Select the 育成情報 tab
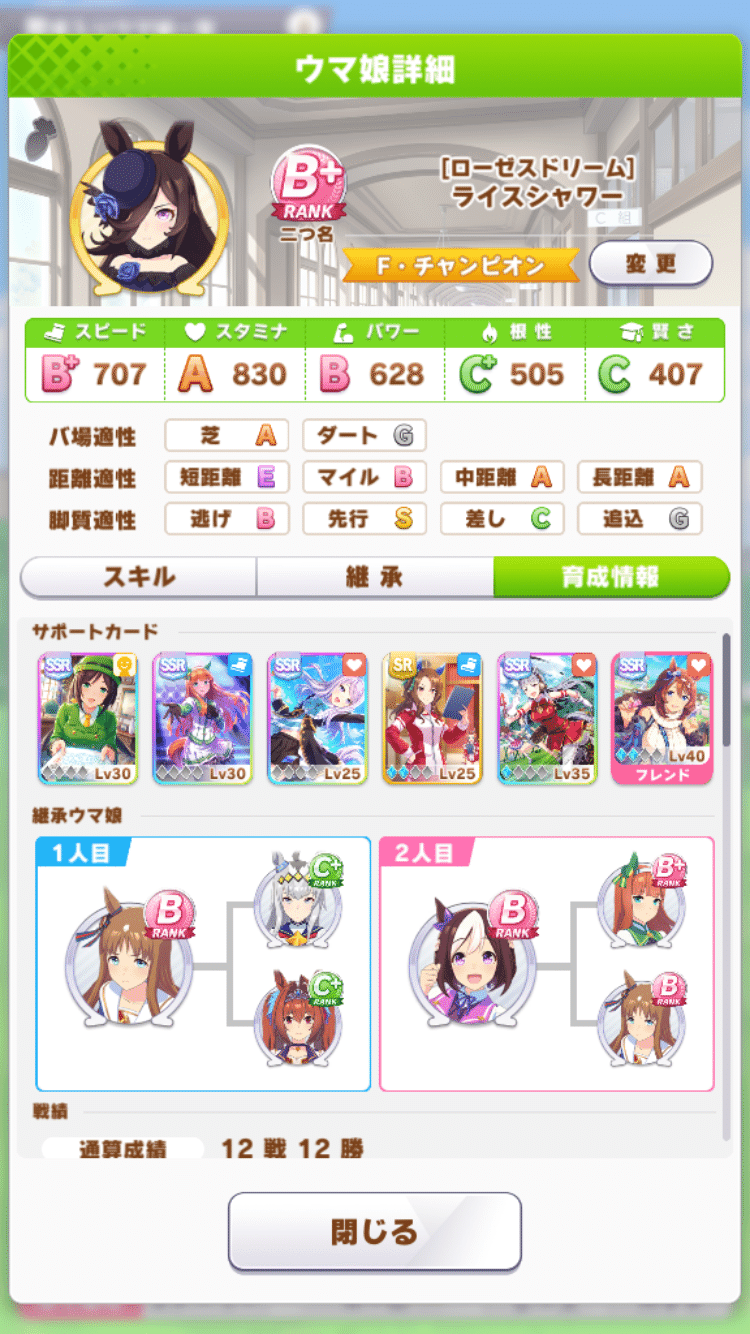Image resolution: width=750 pixels, height=1334 pixels. click(610, 577)
